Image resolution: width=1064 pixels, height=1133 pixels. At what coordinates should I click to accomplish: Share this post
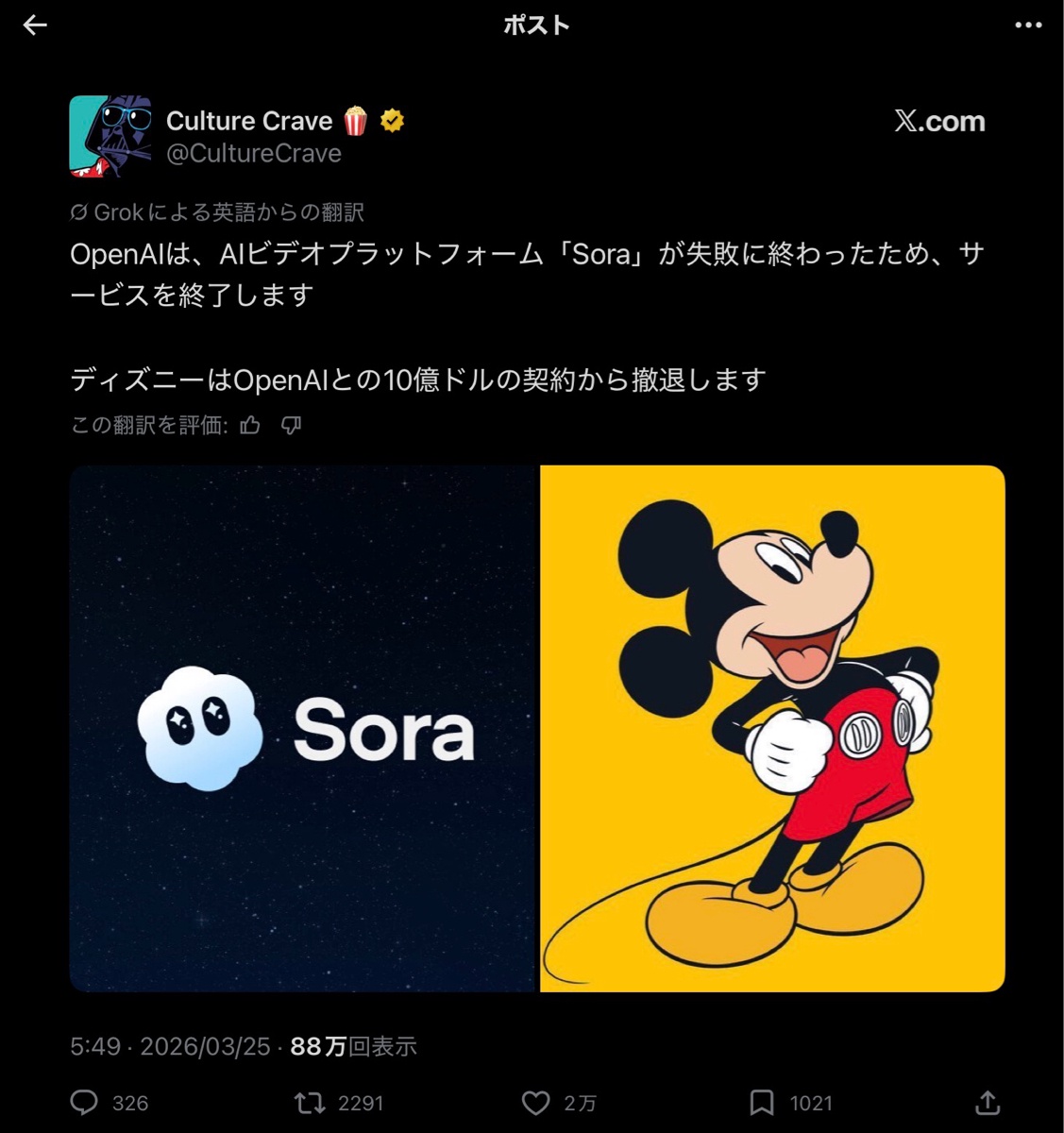(987, 1103)
